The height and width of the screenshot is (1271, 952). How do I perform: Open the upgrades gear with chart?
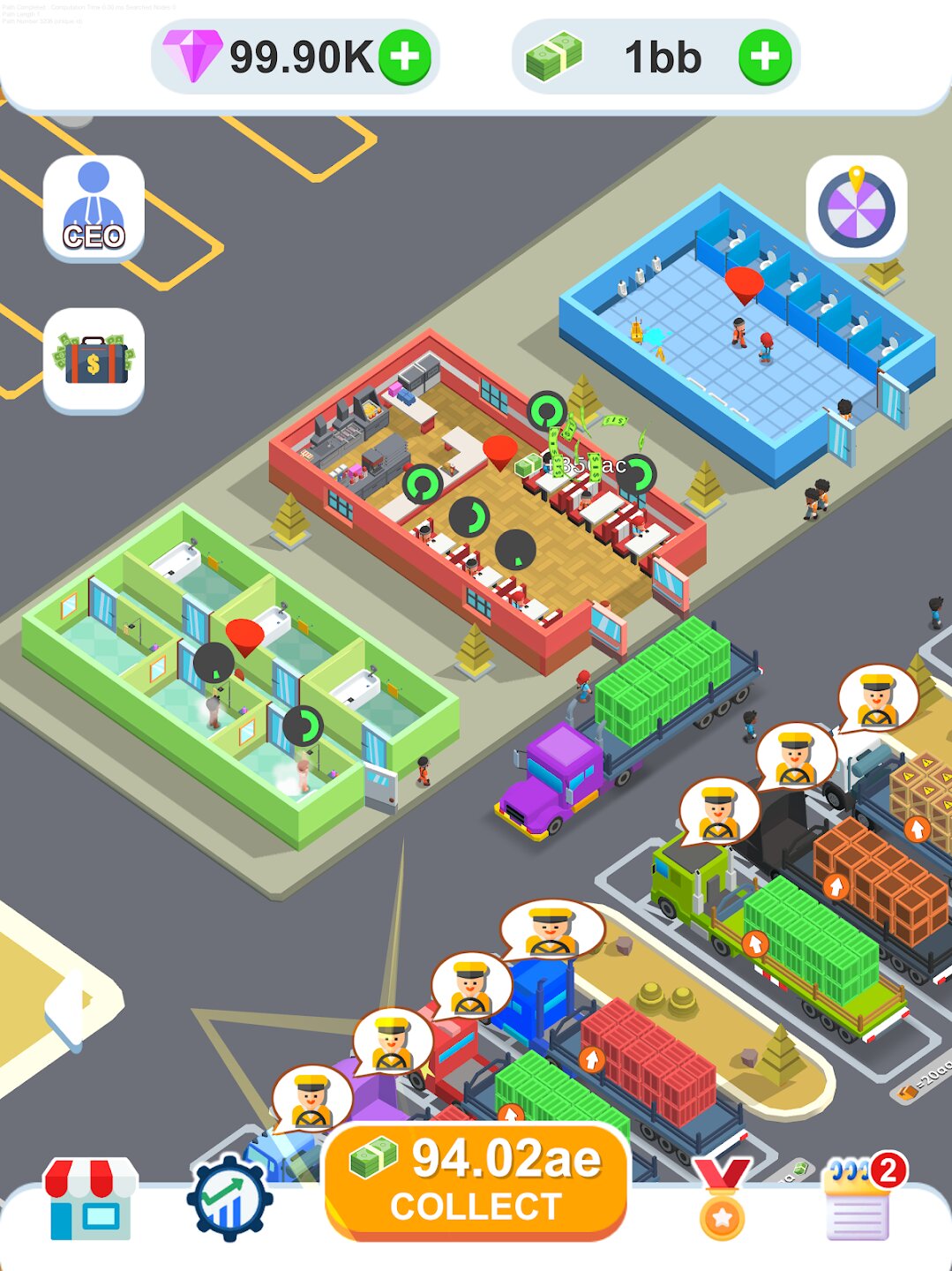pyautogui.click(x=229, y=1199)
